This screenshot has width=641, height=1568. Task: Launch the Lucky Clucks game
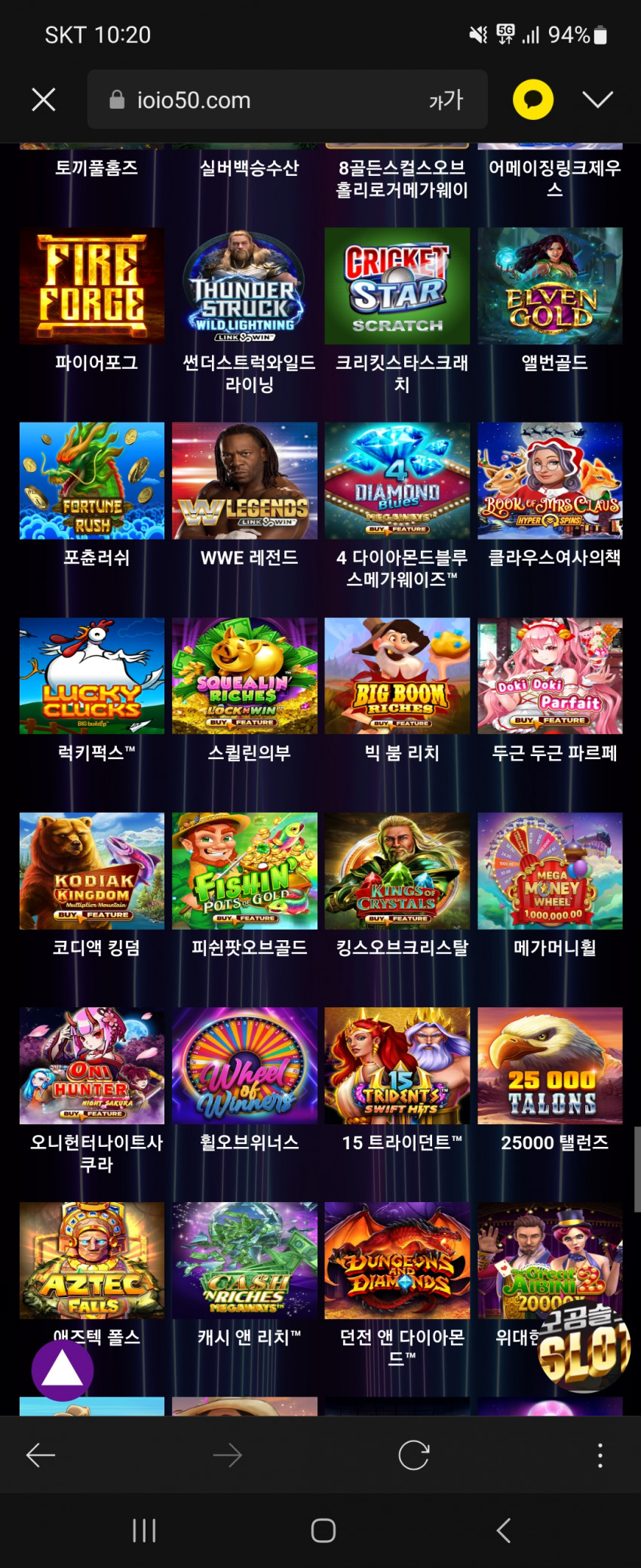92,675
